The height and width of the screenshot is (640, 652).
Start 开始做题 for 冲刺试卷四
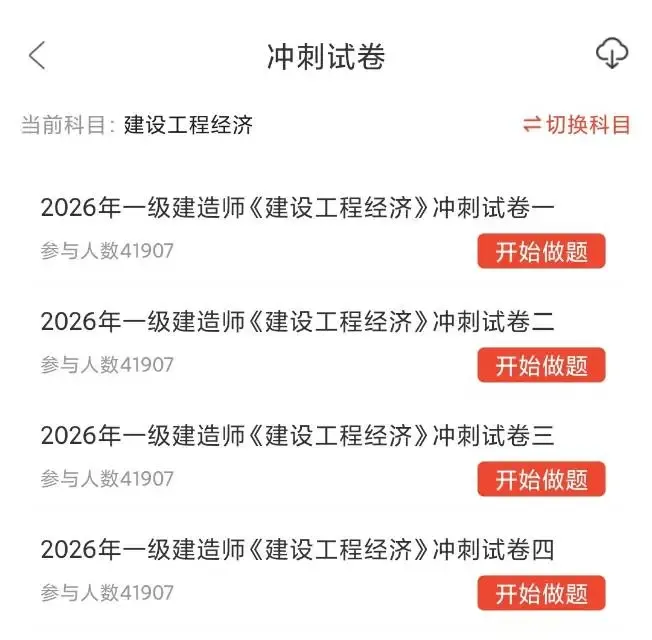pyautogui.click(x=541, y=593)
